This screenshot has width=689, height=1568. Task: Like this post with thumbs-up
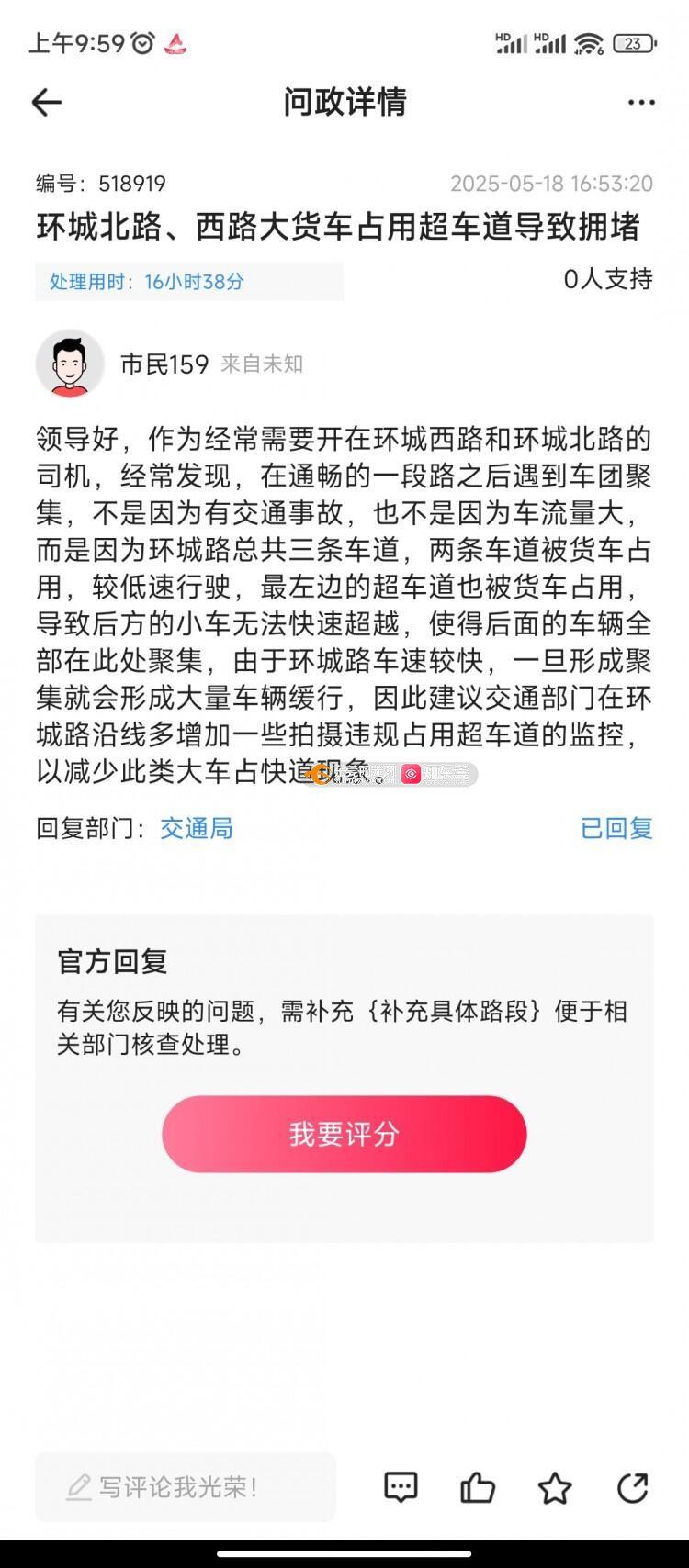tap(478, 1486)
